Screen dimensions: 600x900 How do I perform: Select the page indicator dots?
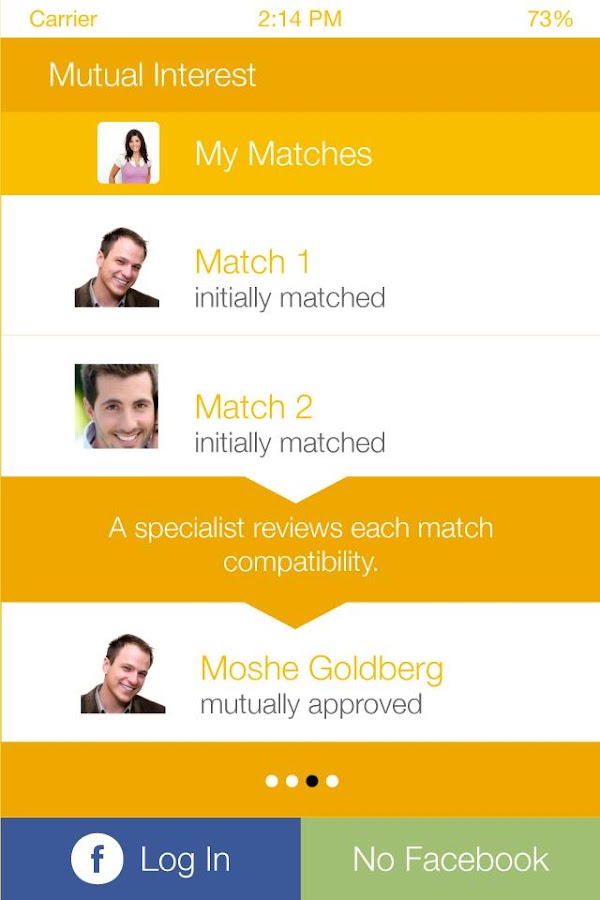click(302, 781)
